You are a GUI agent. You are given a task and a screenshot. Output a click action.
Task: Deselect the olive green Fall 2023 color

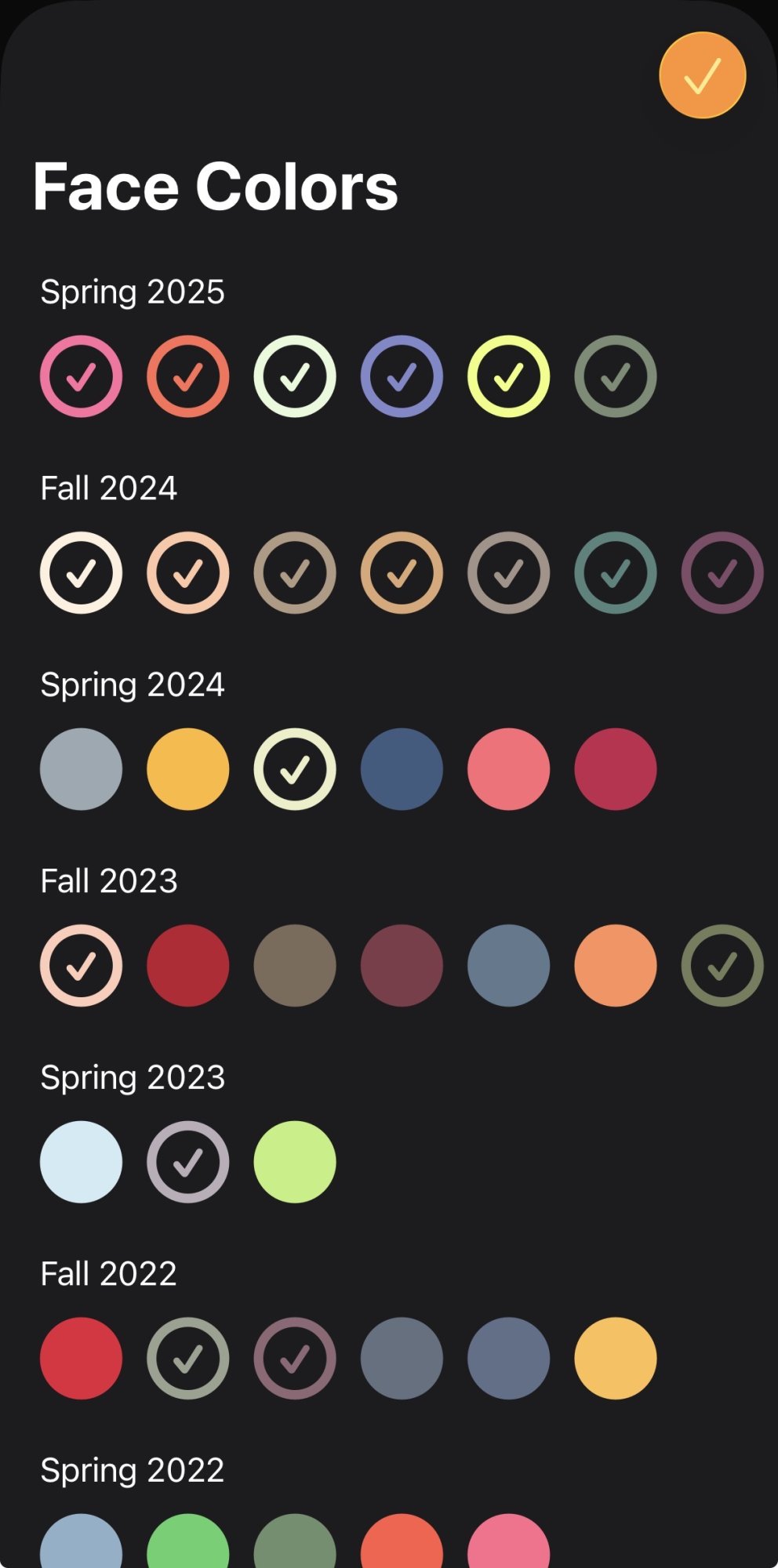722,965
